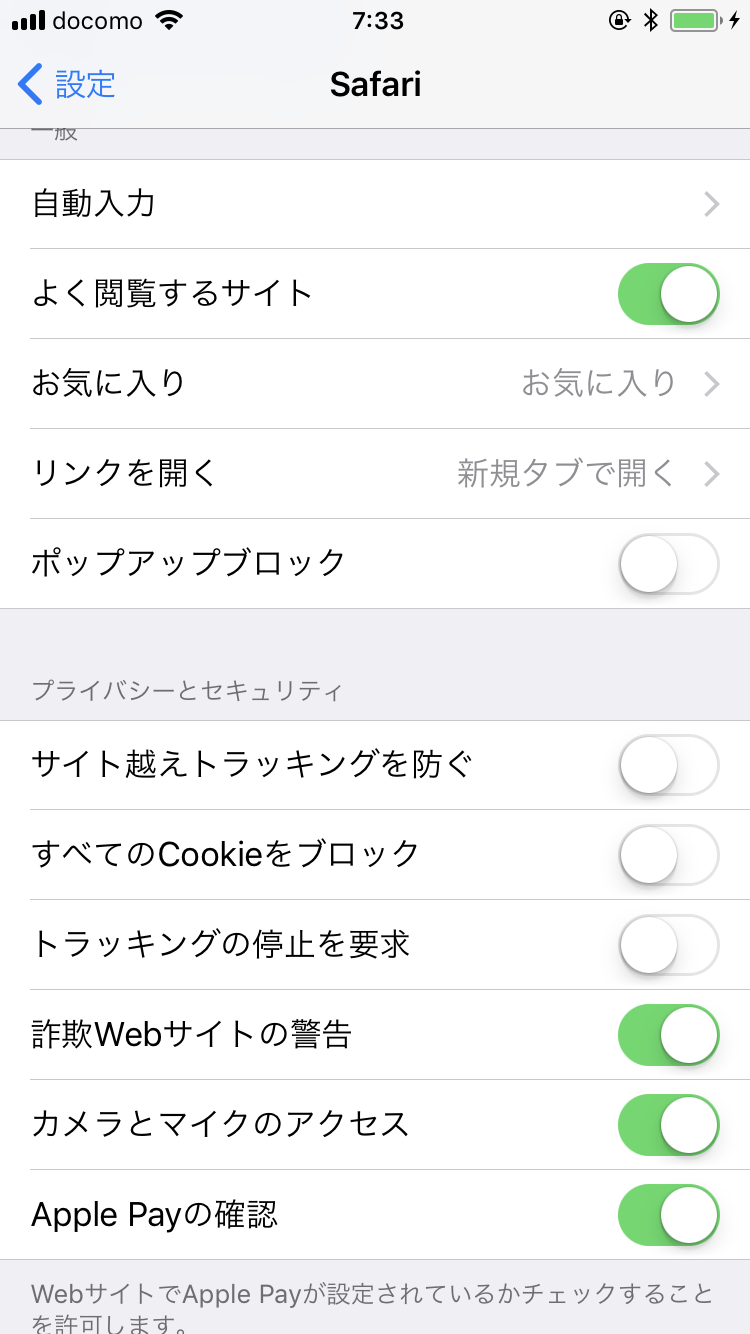The image size is (750, 1334).
Task: Toggle off カメラとマイクのアクセス
Action: (x=668, y=1125)
